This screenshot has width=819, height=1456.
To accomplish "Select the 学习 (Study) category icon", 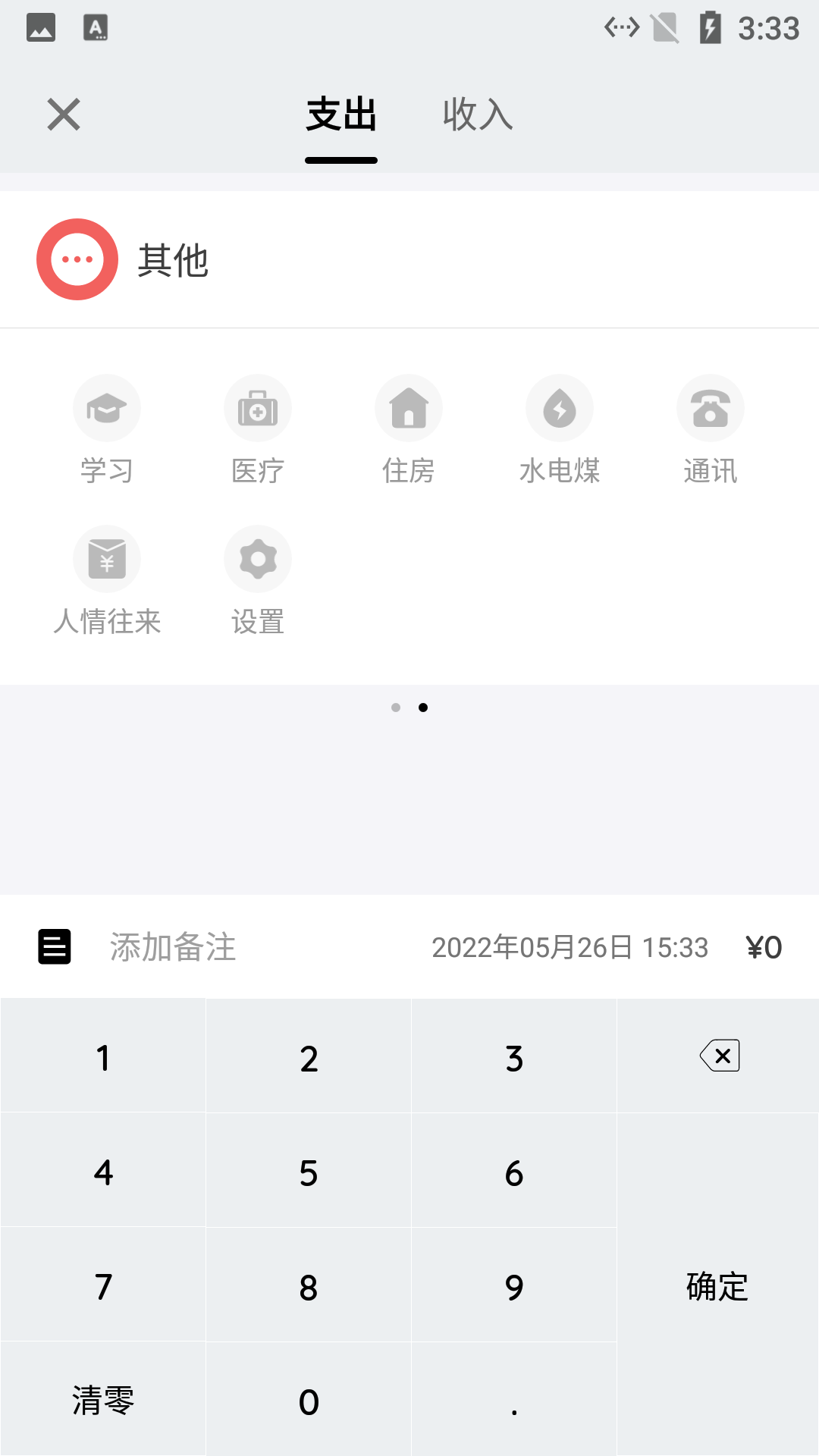I will click(106, 407).
